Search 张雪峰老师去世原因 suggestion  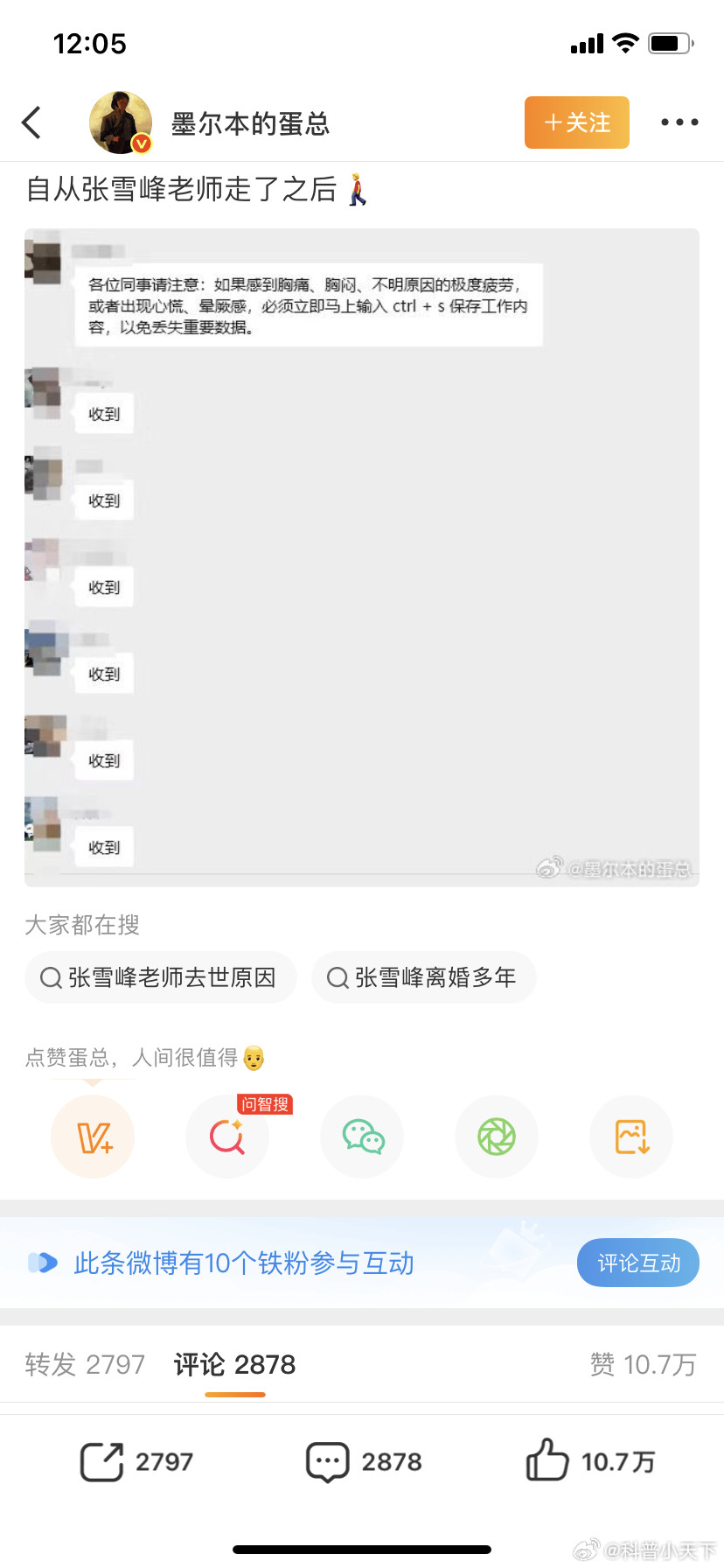pos(161,977)
